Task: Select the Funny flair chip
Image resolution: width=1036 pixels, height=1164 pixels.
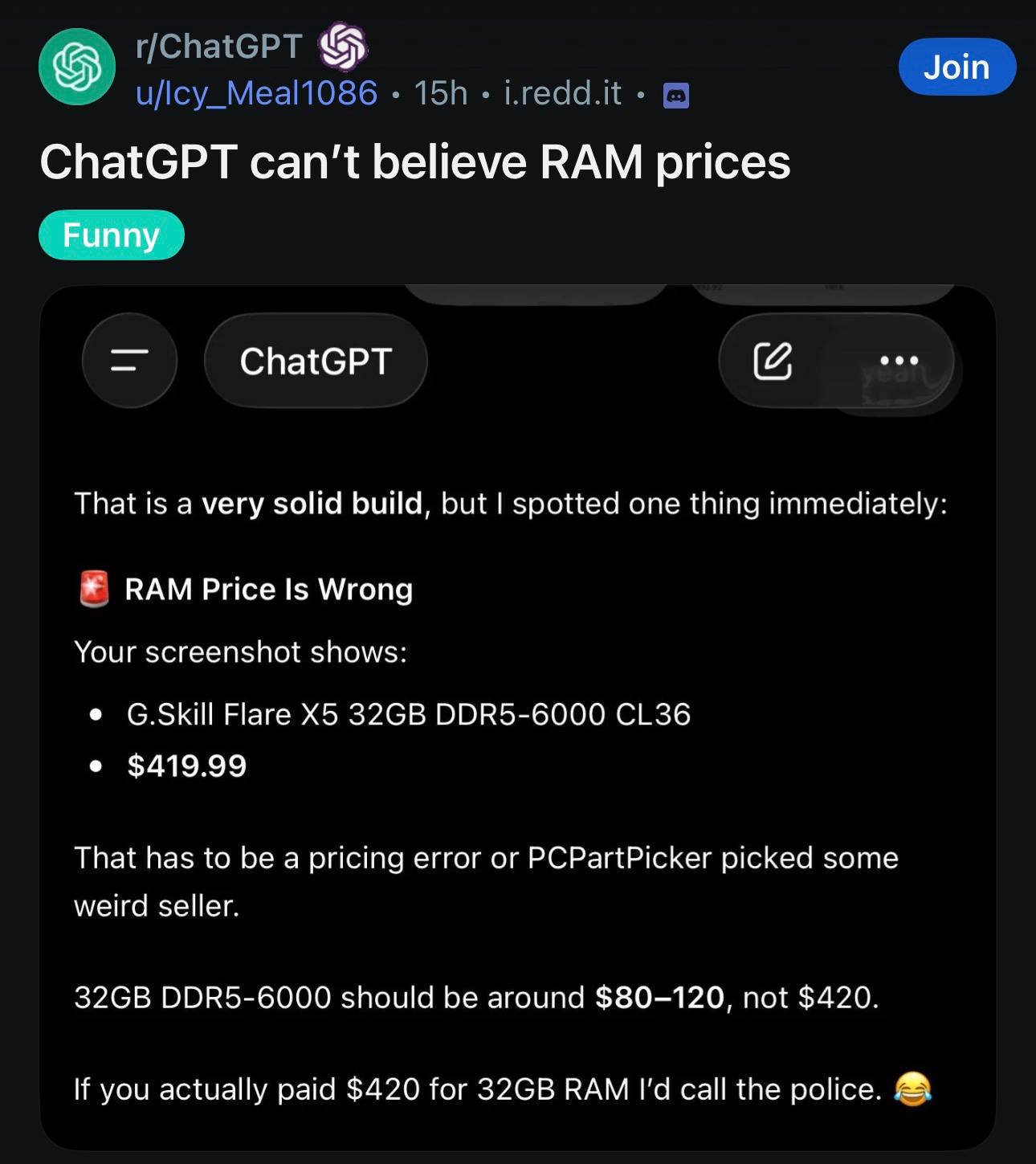Action: pyautogui.click(x=112, y=235)
